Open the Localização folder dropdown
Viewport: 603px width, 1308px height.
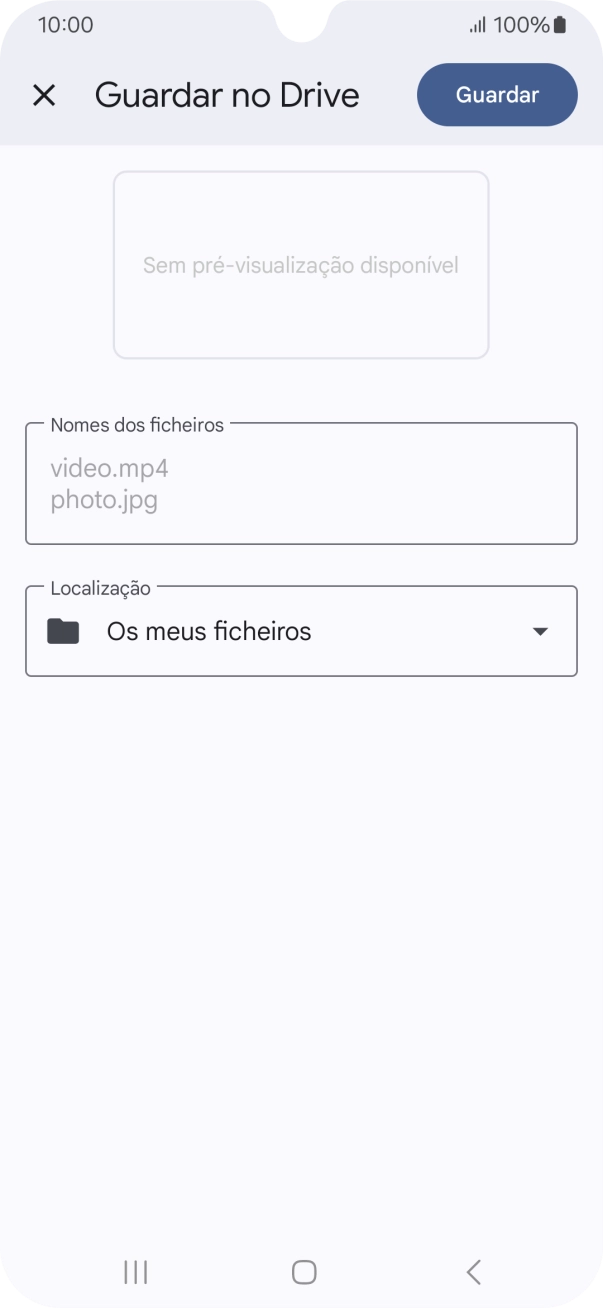click(x=301, y=631)
